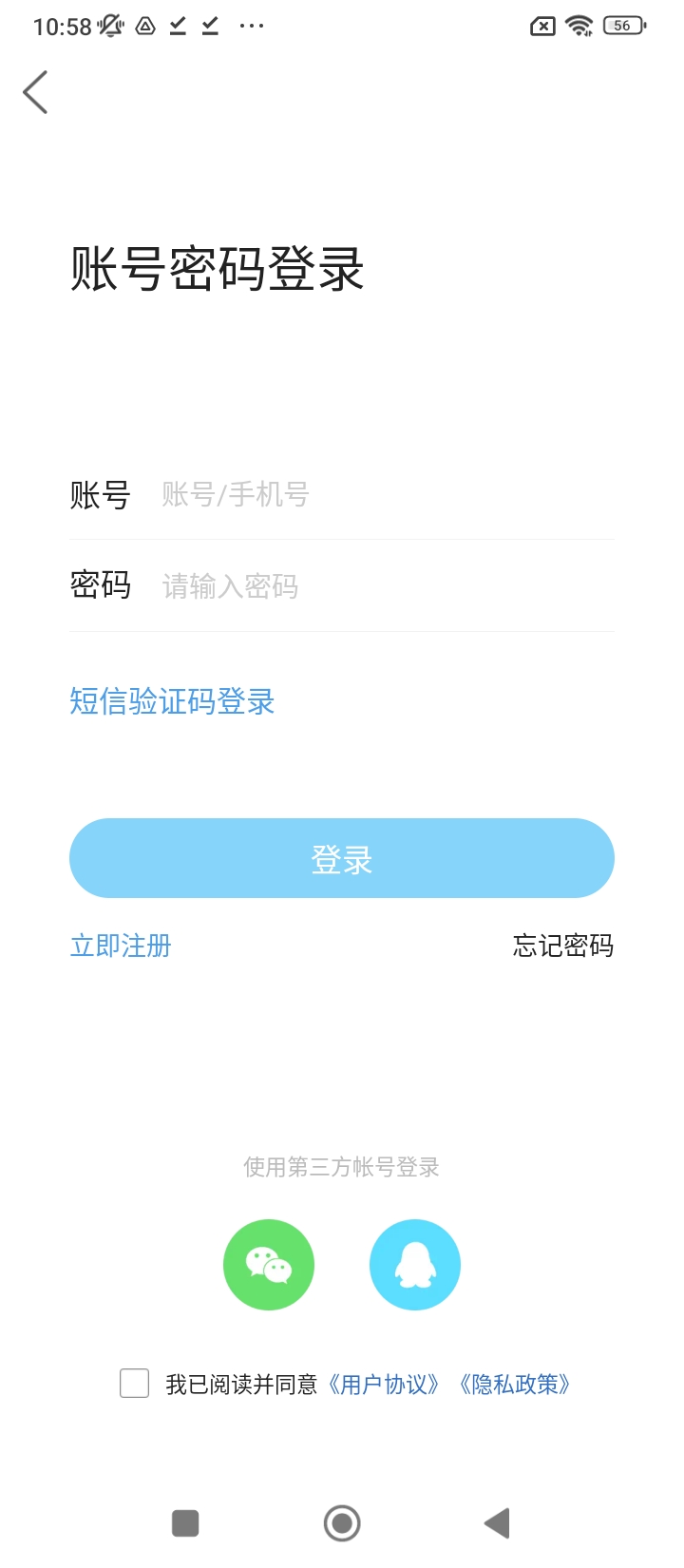Switch to 短信验证码登录
684x1568 pixels.
click(x=172, y=701)
